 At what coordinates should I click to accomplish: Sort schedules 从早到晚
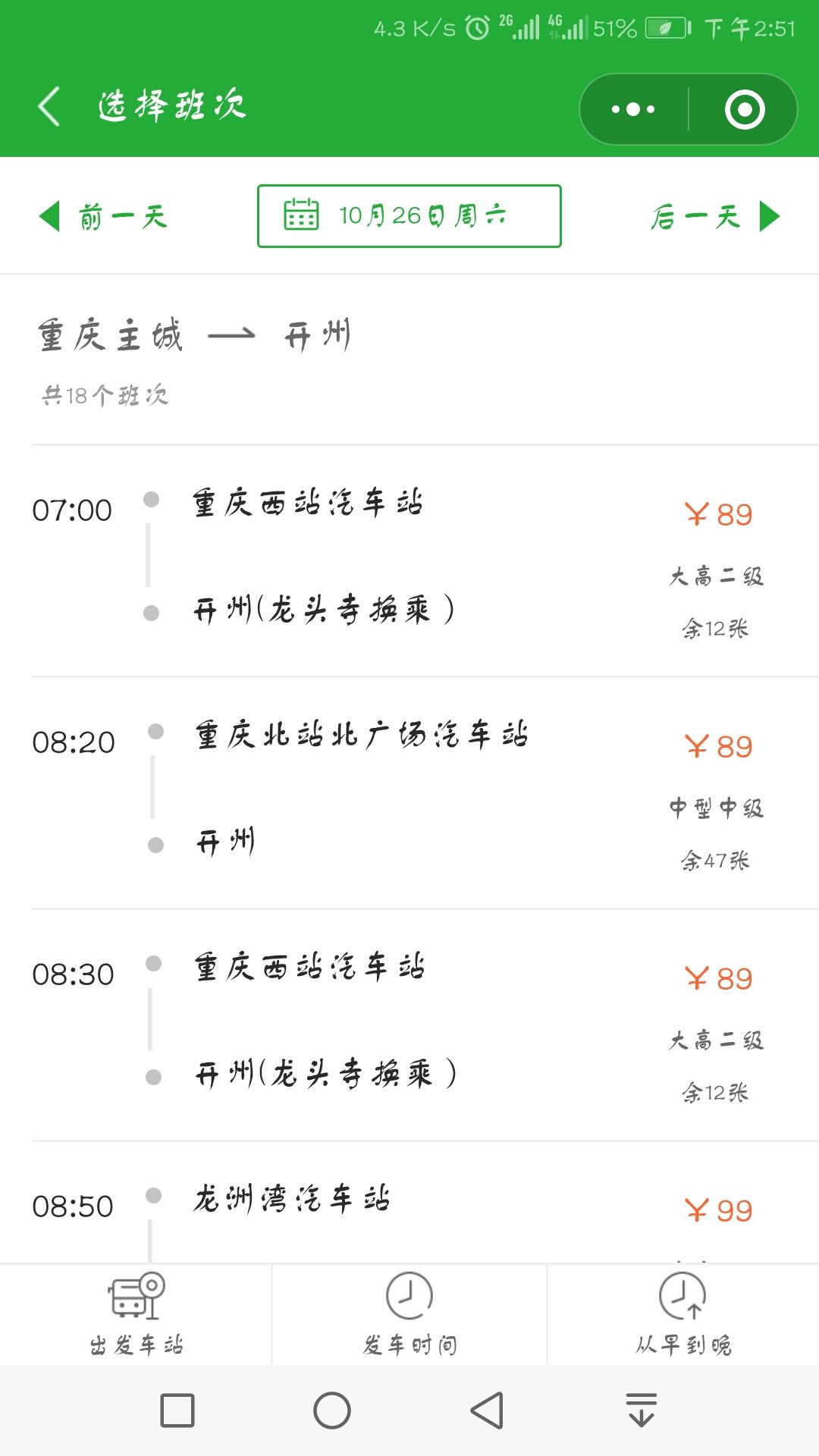[683, 1315]
